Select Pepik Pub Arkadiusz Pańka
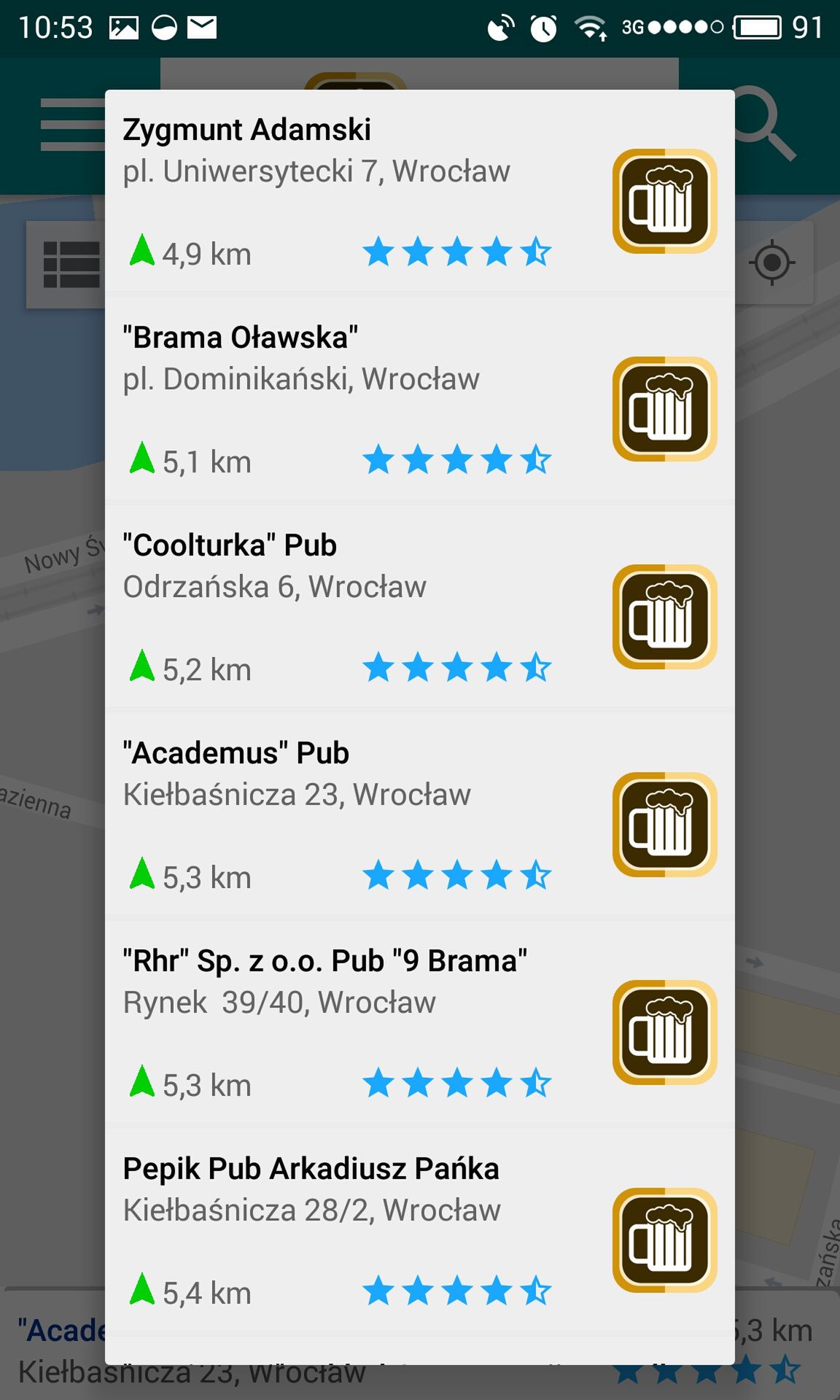Screen dimensions: 840x1400 point(419,1230)
